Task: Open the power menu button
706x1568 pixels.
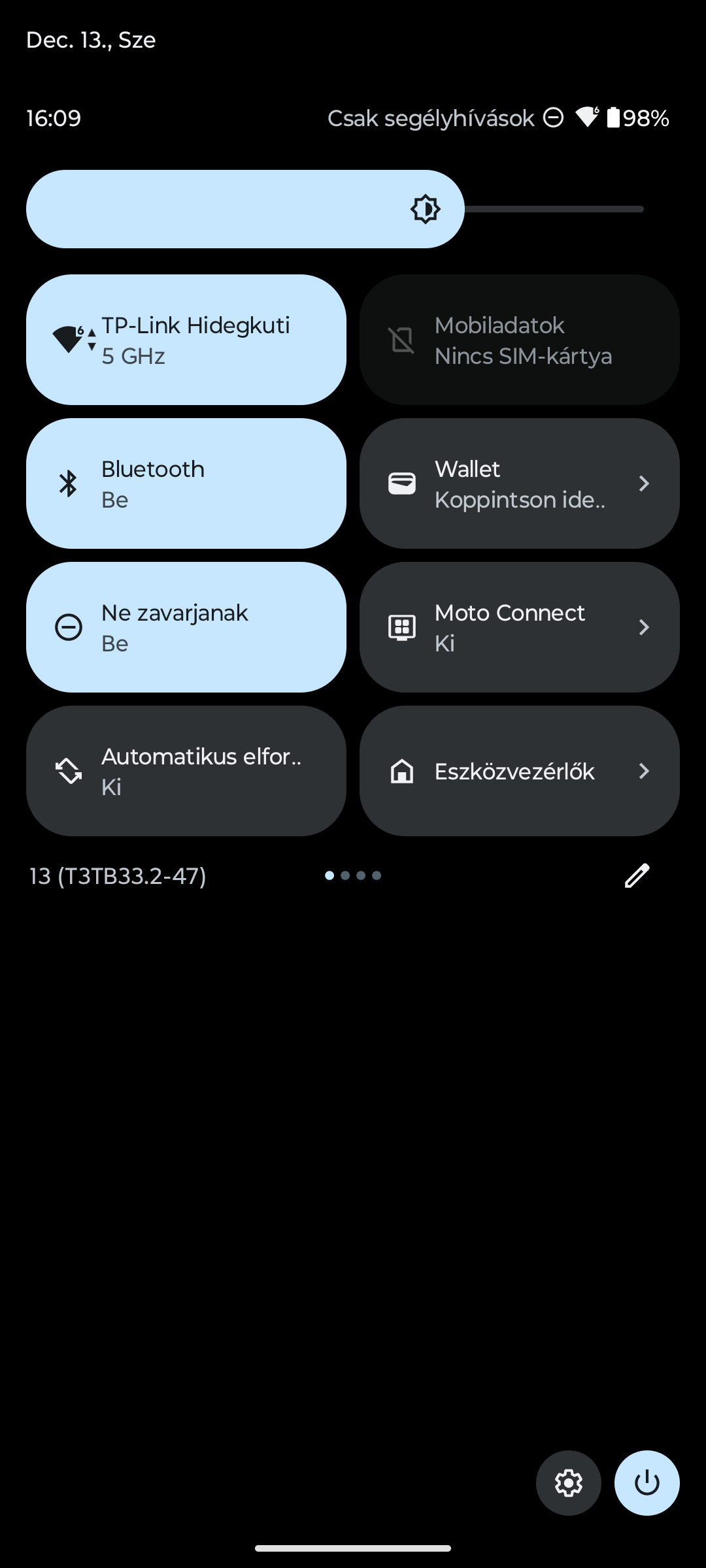Action: (x=647, y=1483)
